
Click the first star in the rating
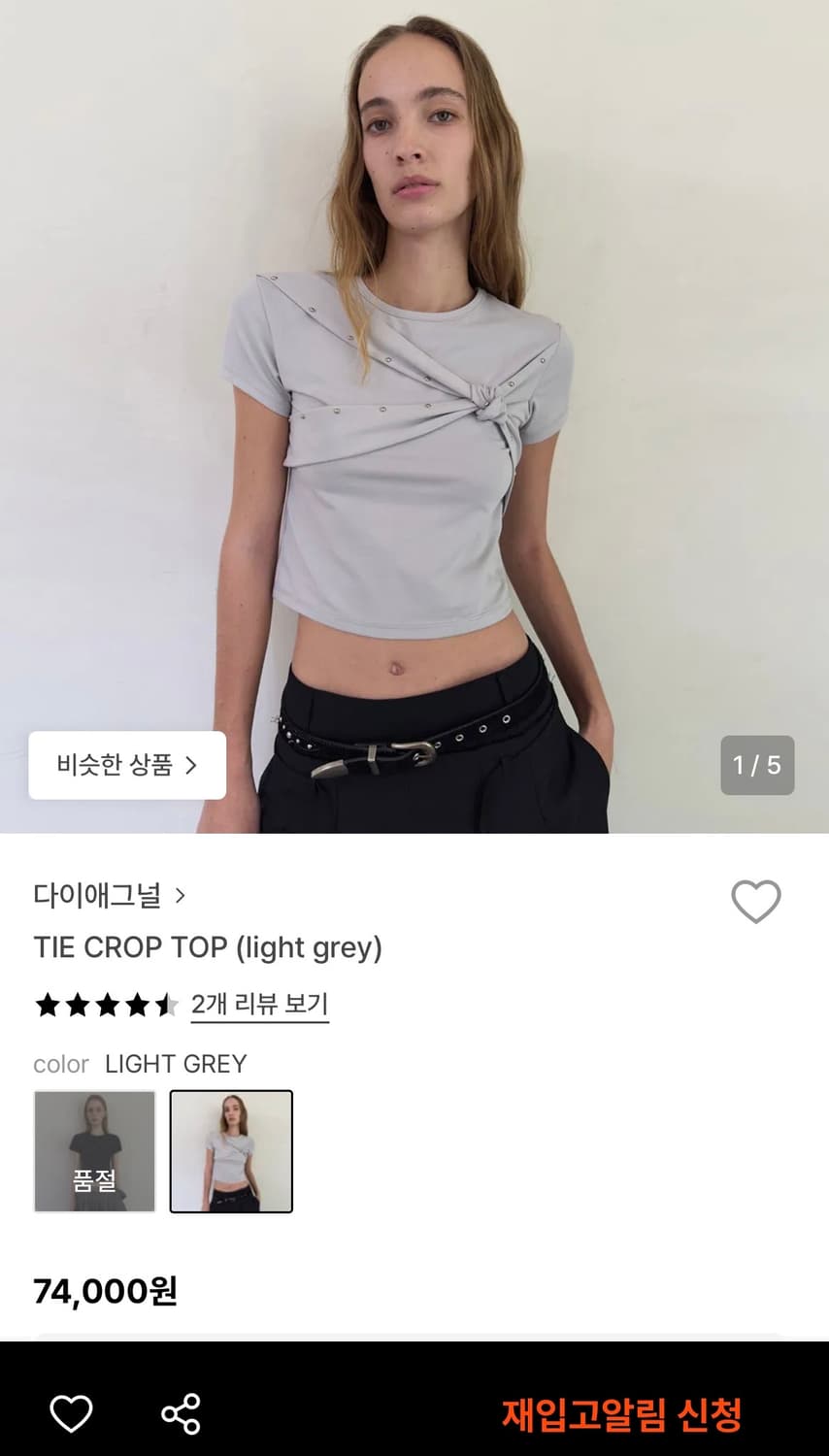pyautogui.click(x=47, y=1006)
